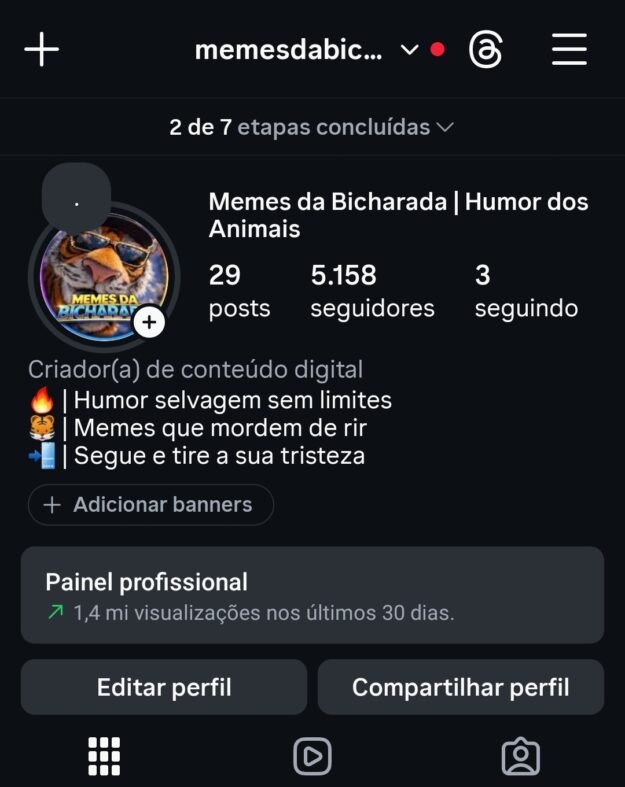Tap the profile picture plus badge
Viewport: 625px width, 787px height.
point(149,322)
